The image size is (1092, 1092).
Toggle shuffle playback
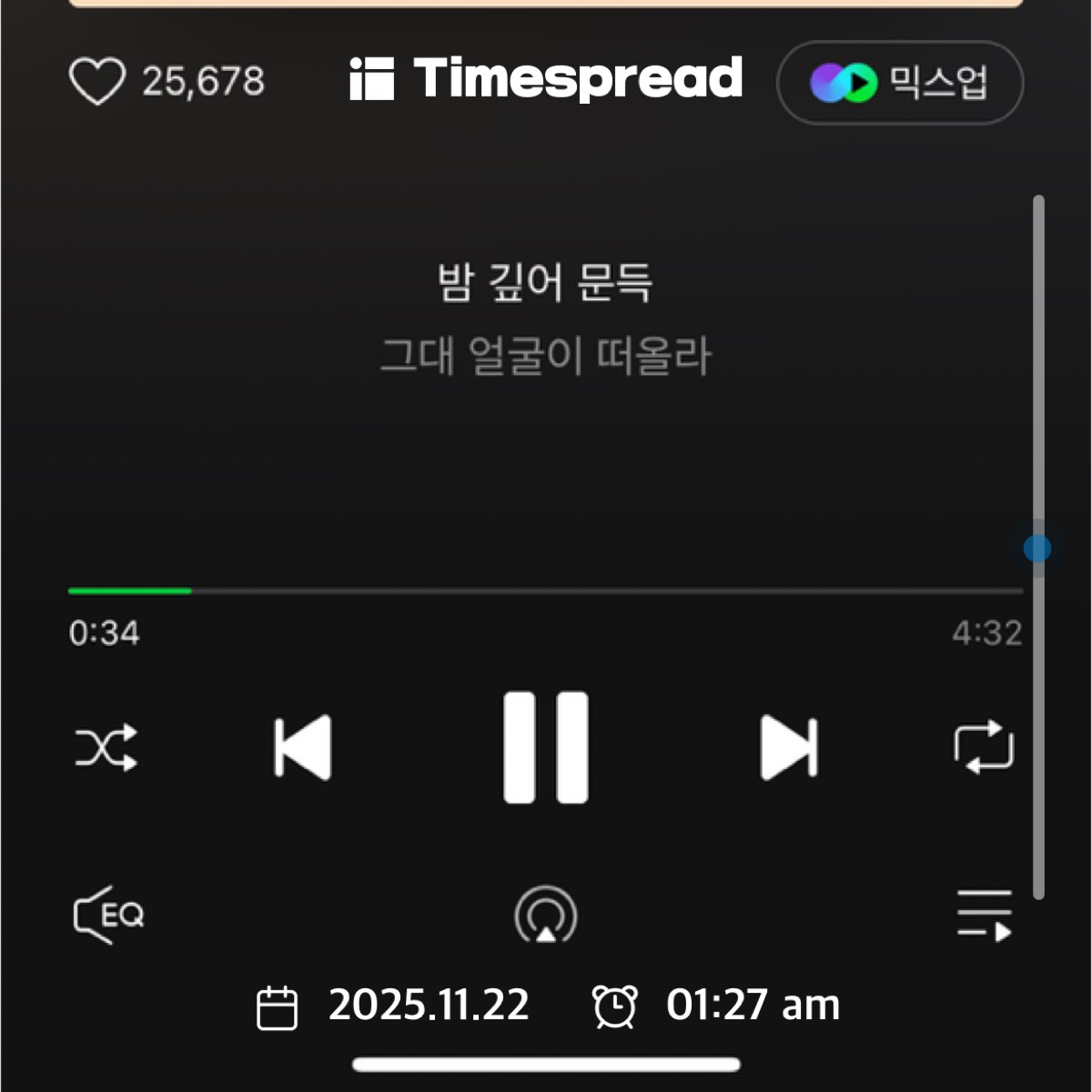coord(106,748)
